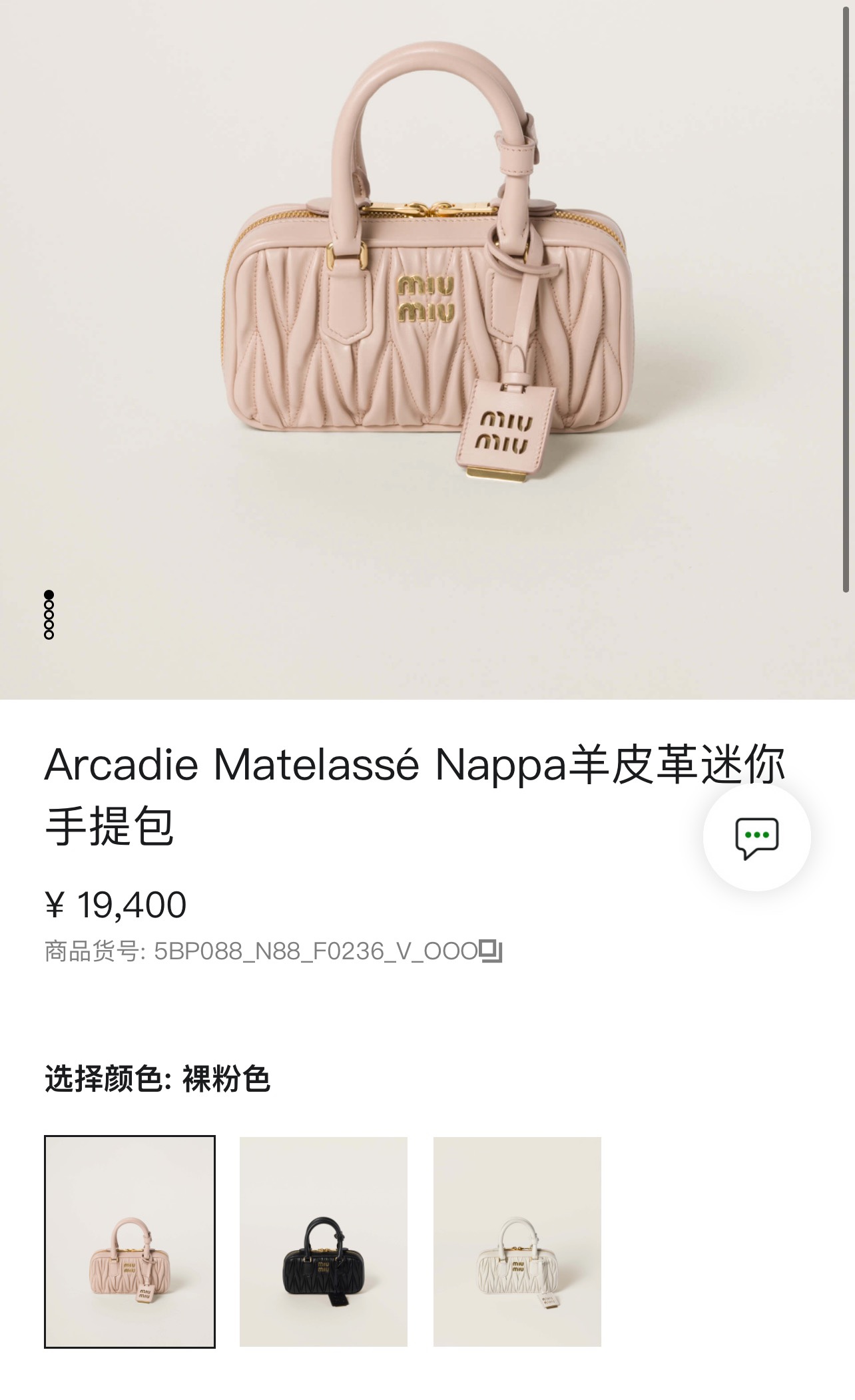Copy the product code 5BP088_N88_F0236_V_OOO
This screenshot has width=855, height=1400.
pyautogui.click(x=491, y=951)
